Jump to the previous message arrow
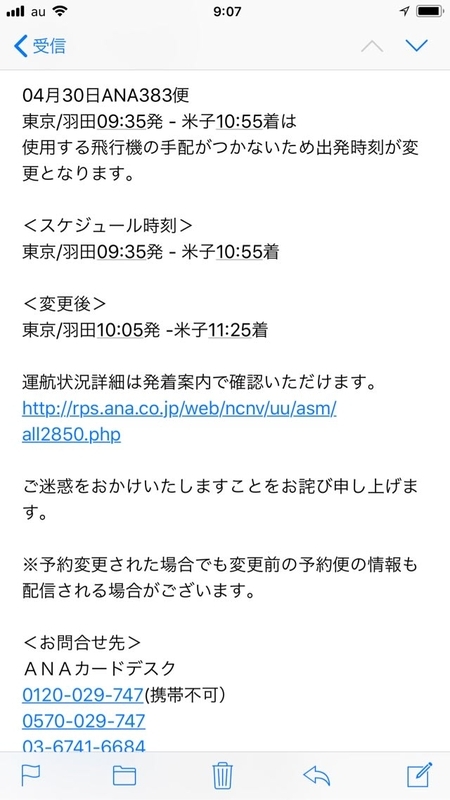The height and width of the screenshot is (800, 450). [372, 46]
